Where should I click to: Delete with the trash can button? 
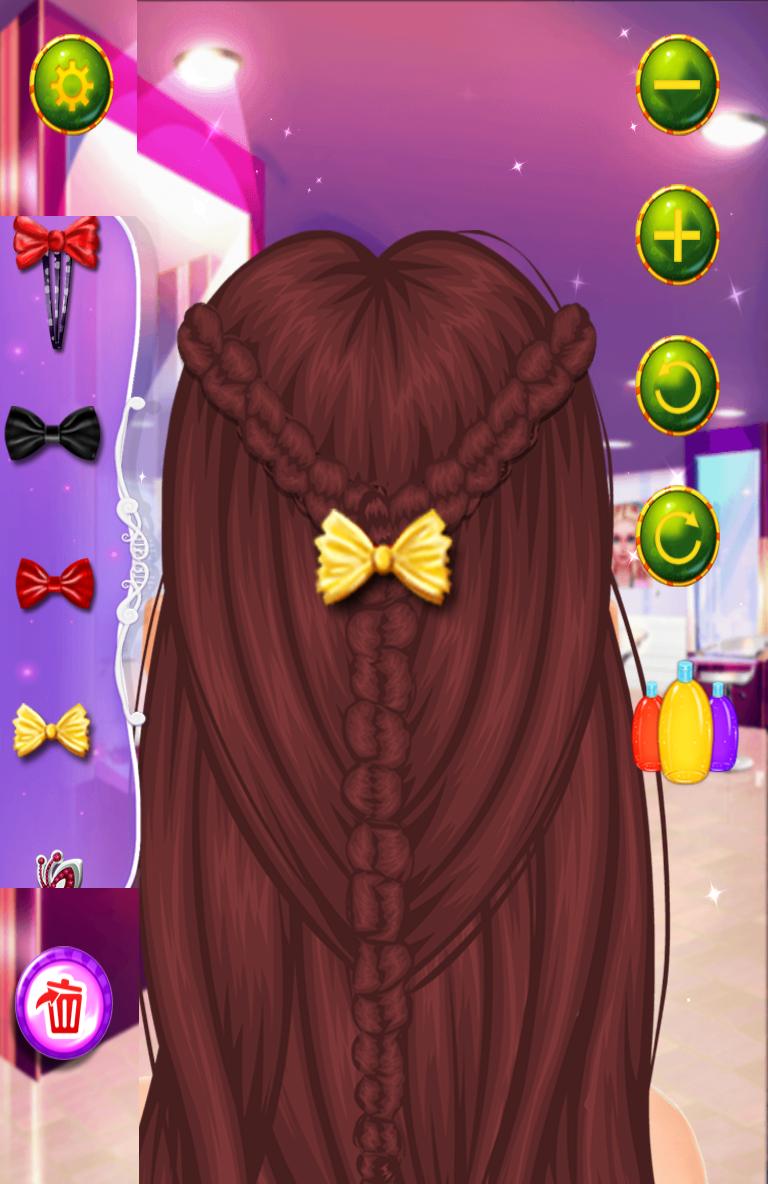point(64,1004)
